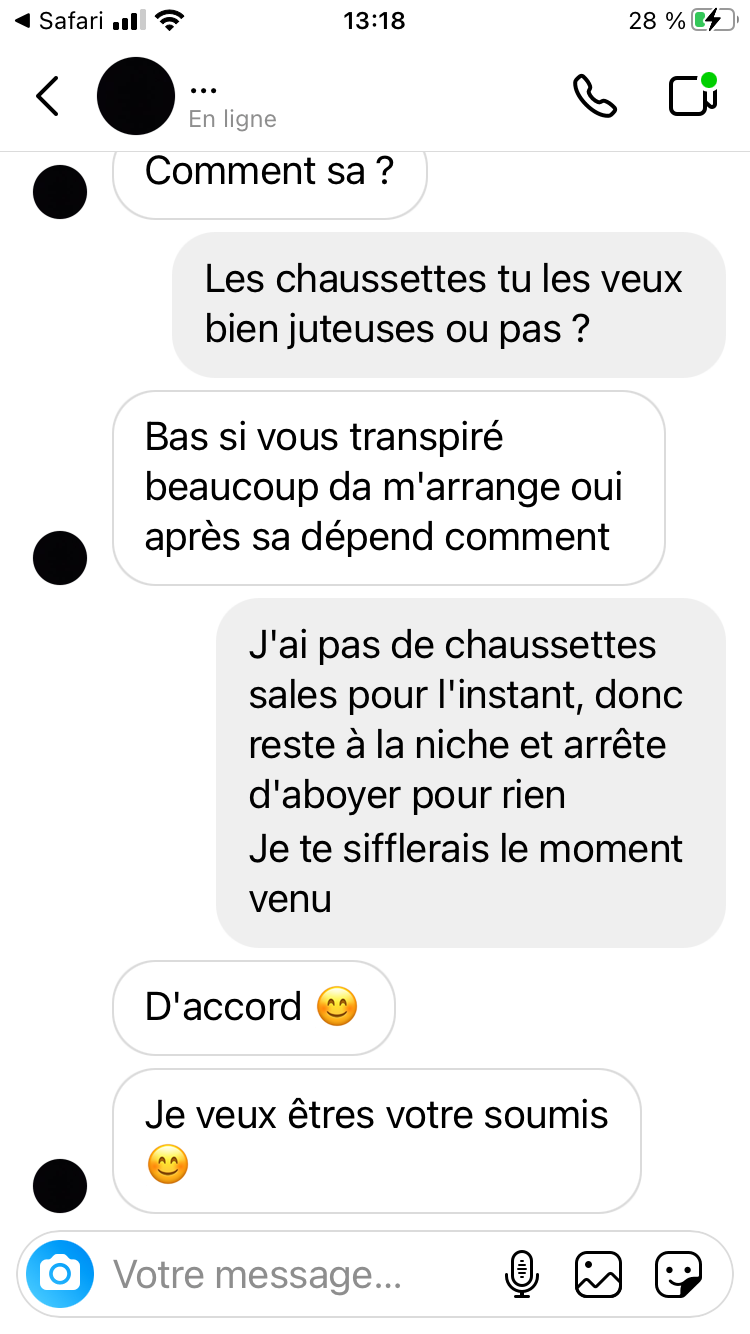Start a video call
Viewport: 750px width, 1334px height.
692,94
